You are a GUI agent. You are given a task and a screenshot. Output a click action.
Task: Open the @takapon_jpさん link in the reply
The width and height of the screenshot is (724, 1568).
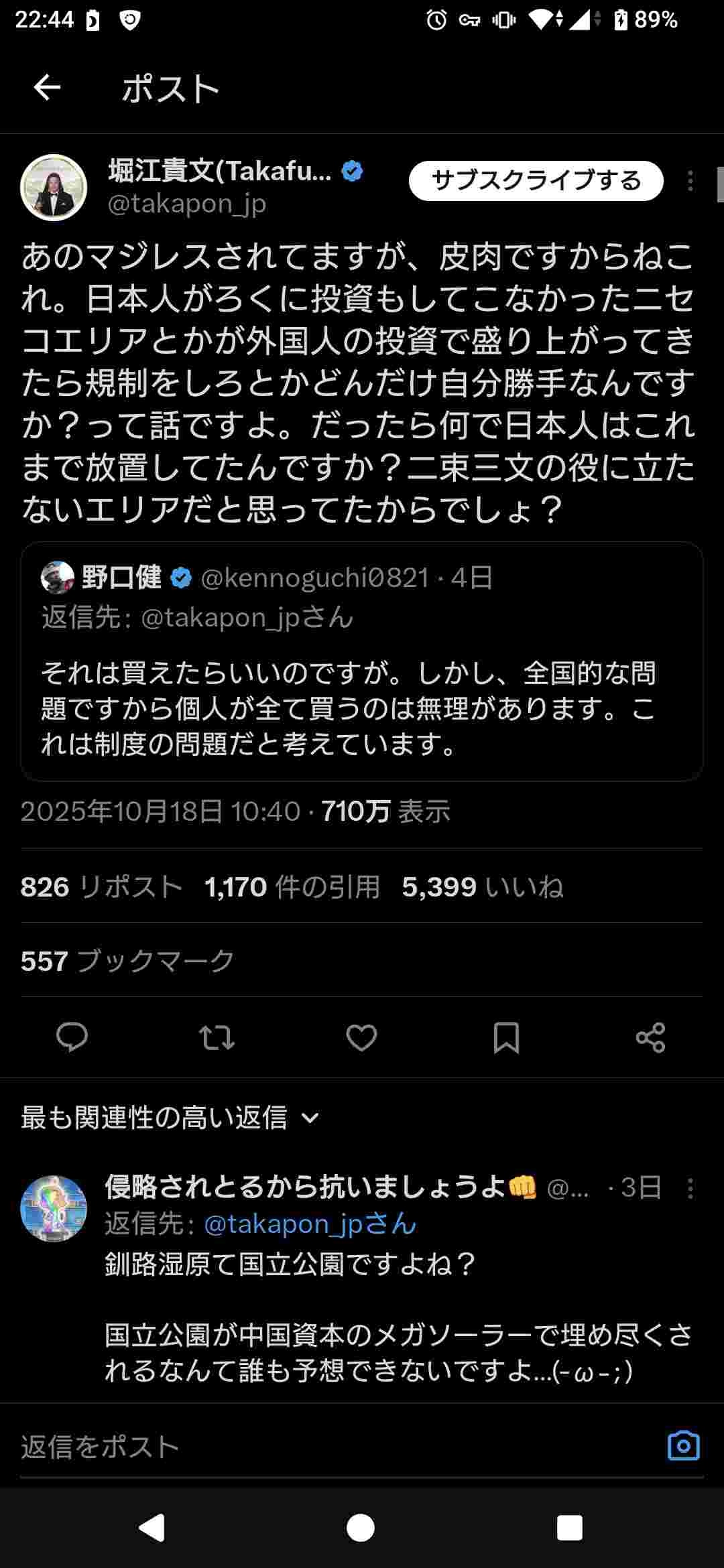310,1224
